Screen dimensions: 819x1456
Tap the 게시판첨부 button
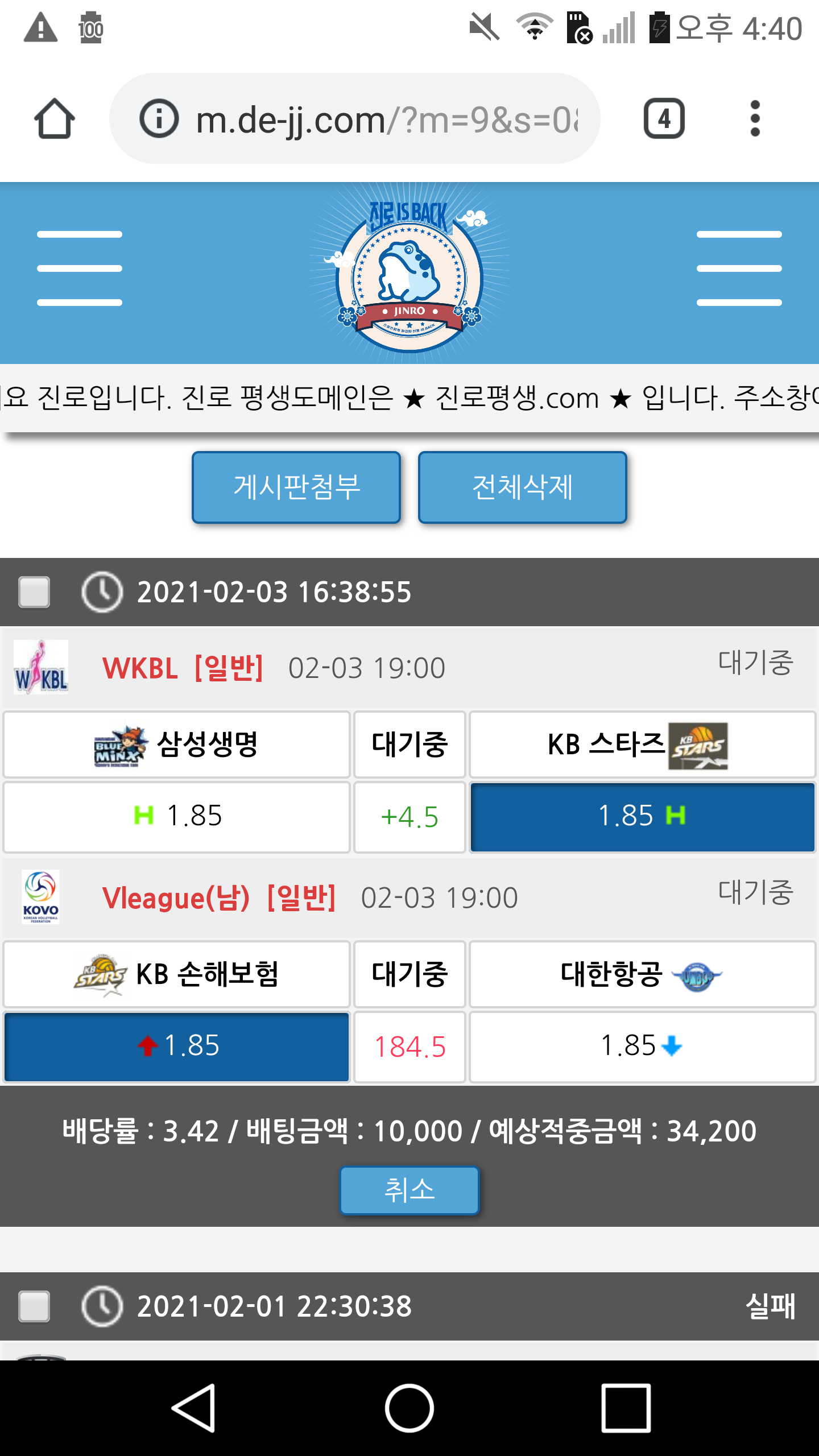[296, 487]
